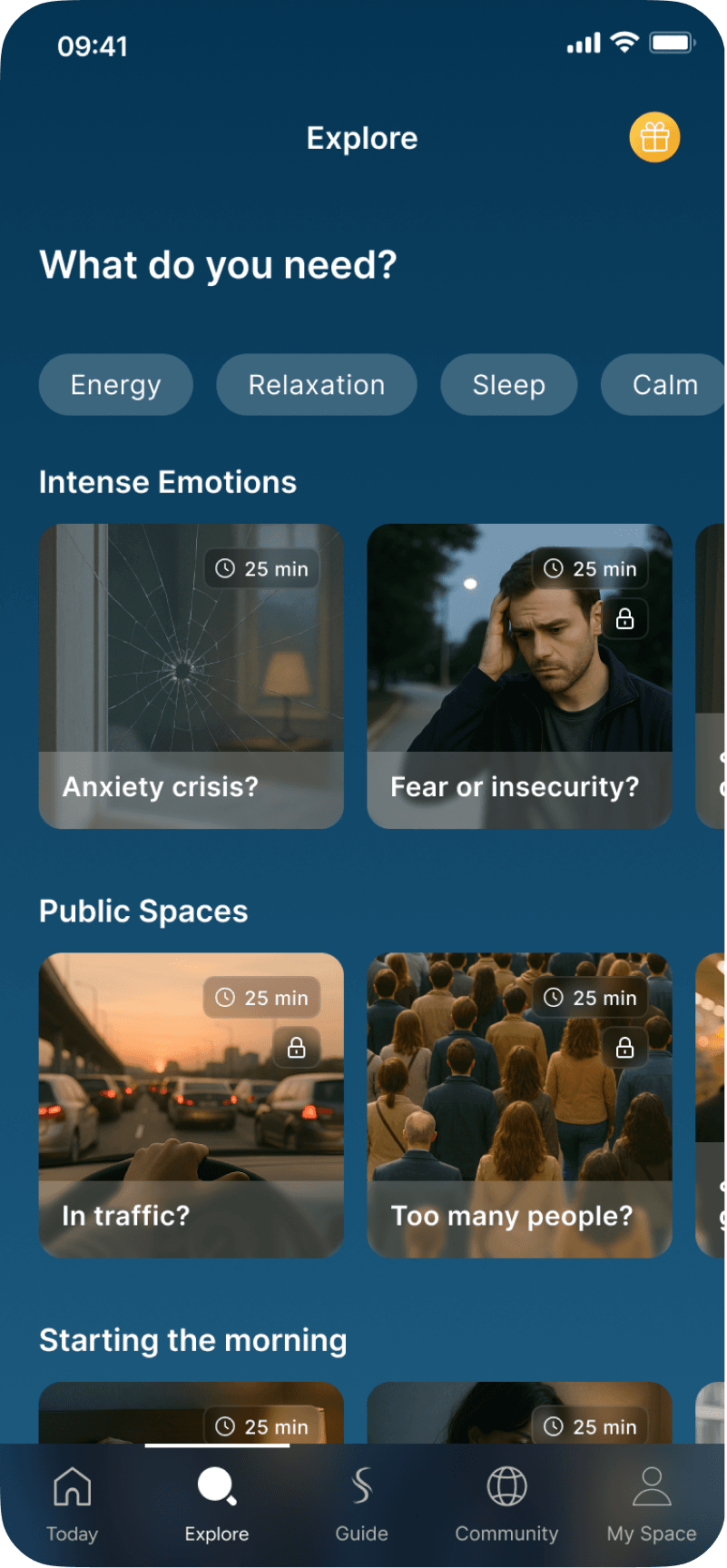
Task: Choose the Sleep chip
Action: coord(508,385)
